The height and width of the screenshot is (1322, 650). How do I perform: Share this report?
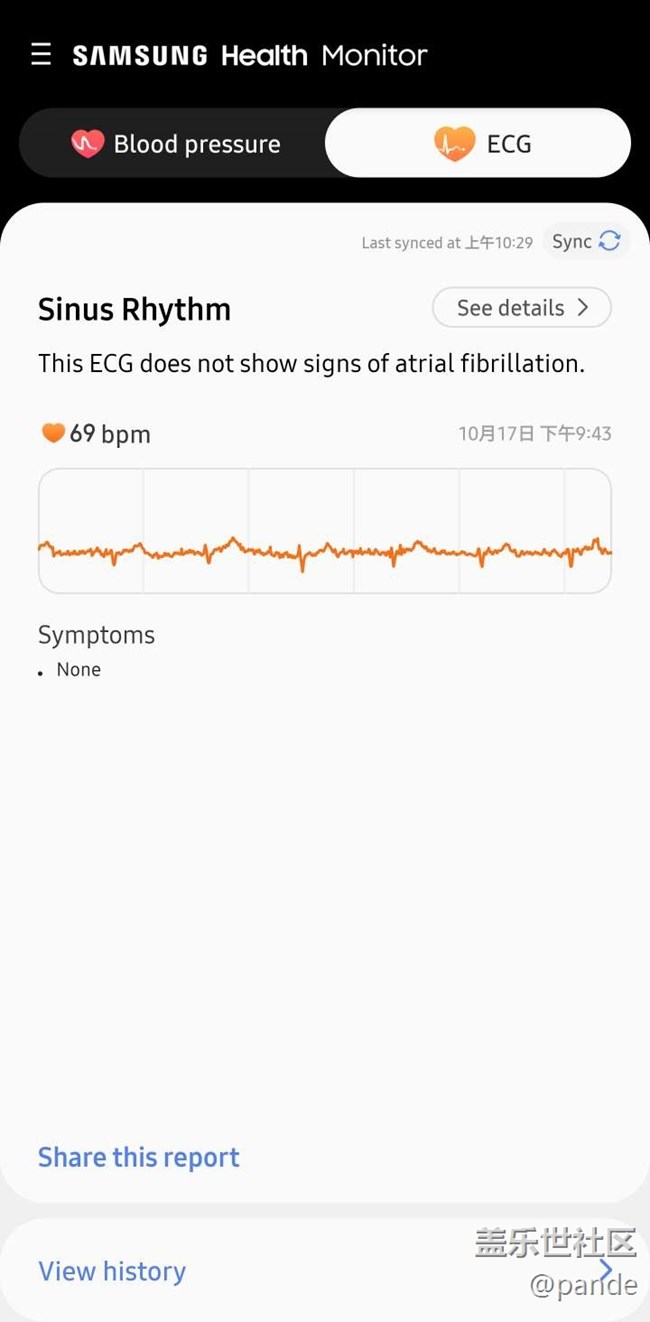pos(139,1157)
